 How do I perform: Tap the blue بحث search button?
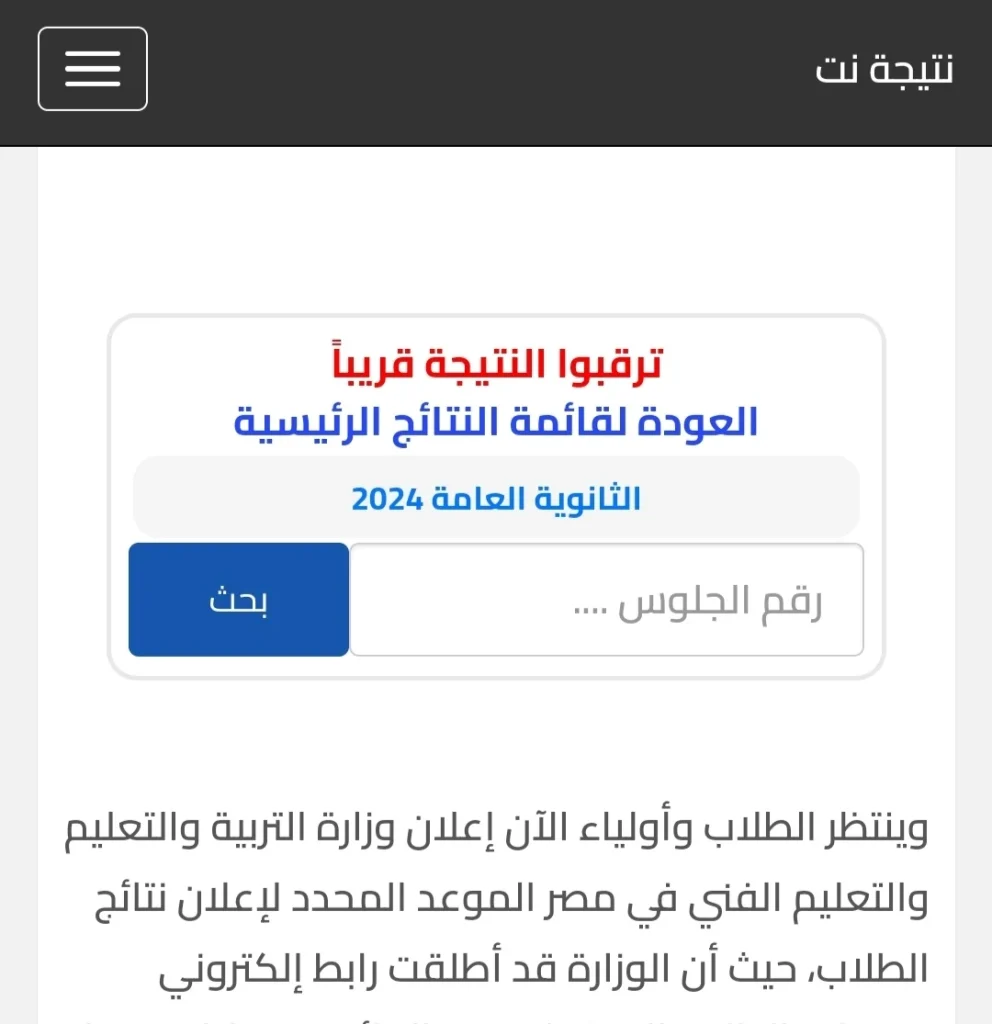[239, 600]
